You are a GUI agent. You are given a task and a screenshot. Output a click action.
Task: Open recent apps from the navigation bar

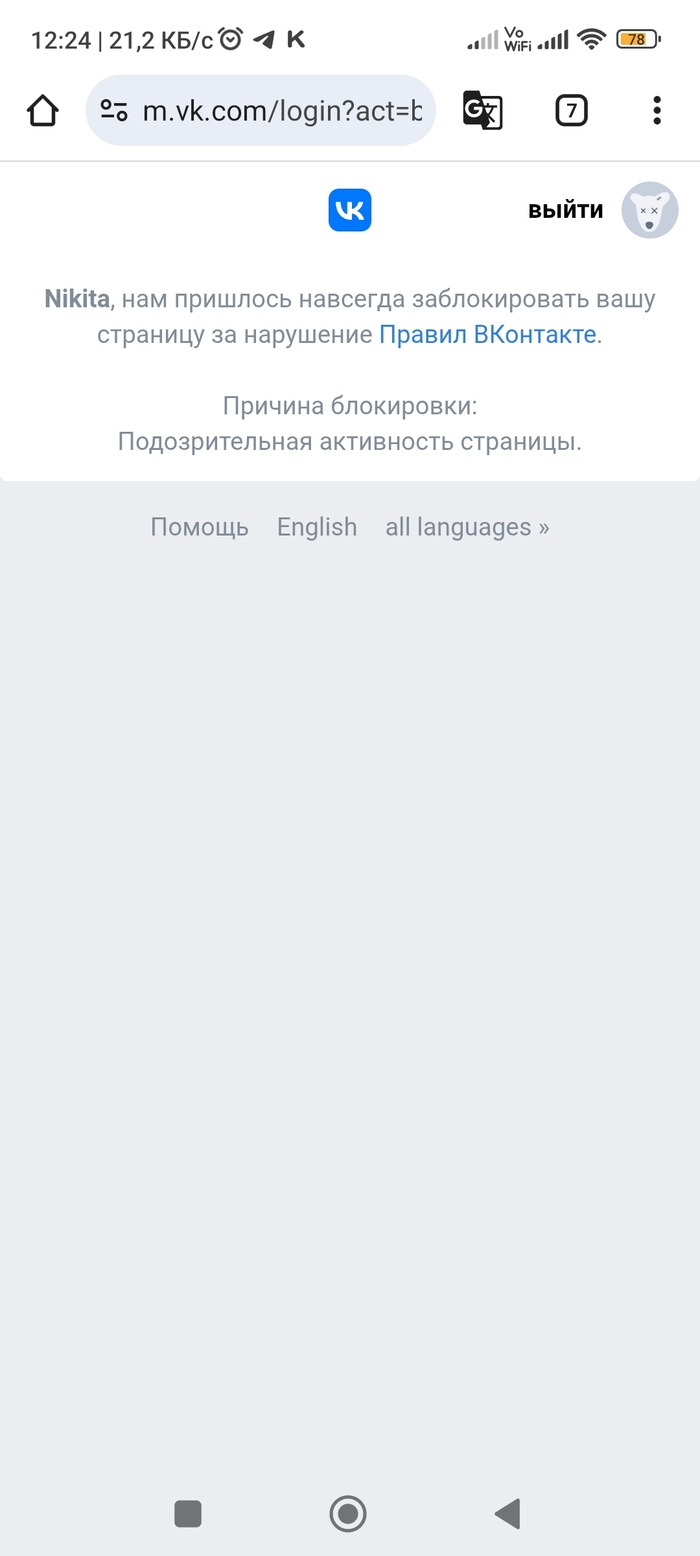(188, 1514)
